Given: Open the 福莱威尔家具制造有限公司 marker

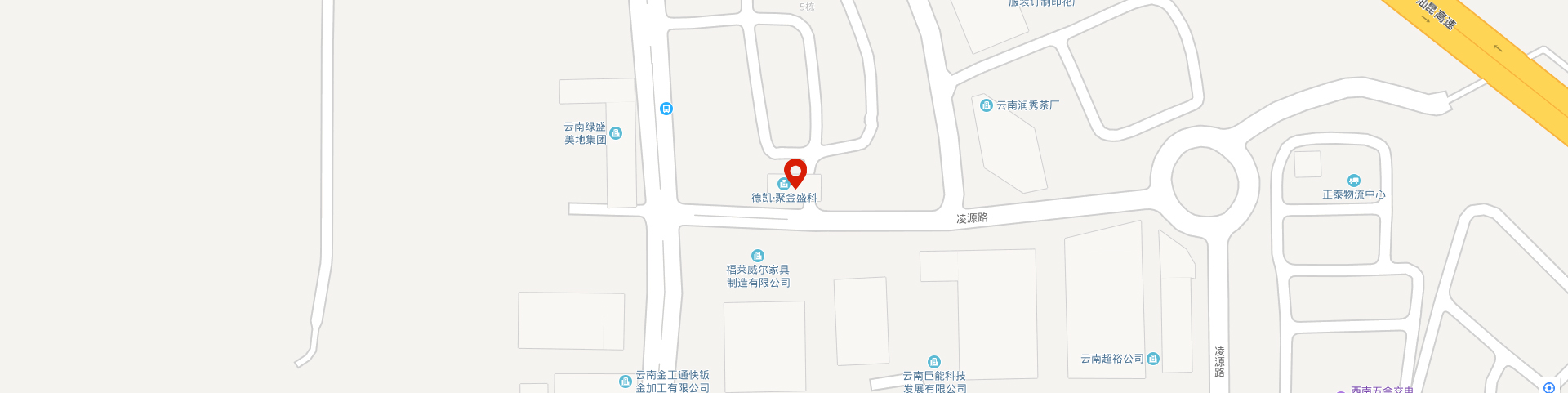Looking at the screenshot, I should pos(758,256).
